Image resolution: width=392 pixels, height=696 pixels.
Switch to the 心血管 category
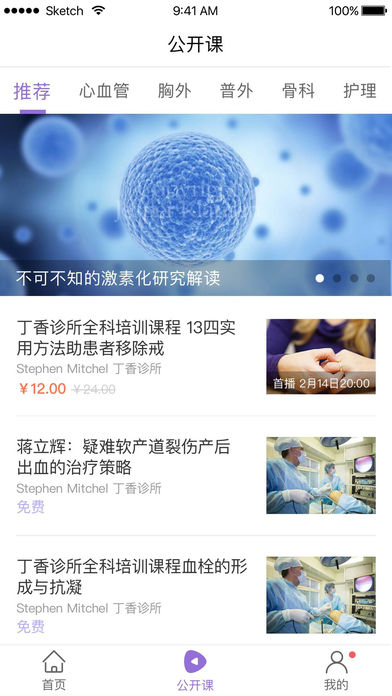pyautogui.click(x=104, y=91)
